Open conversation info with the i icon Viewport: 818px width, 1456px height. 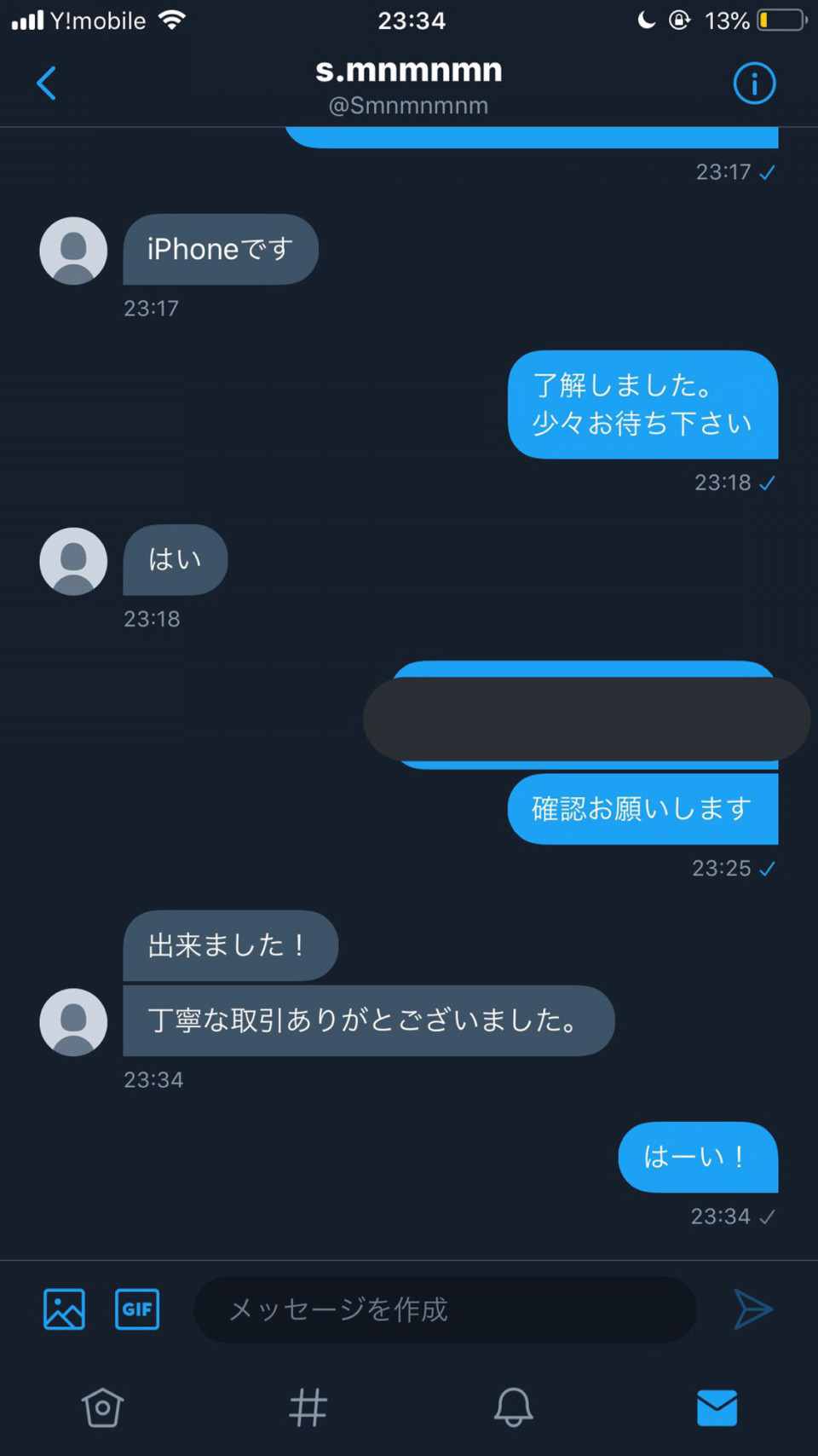[754, 84]
